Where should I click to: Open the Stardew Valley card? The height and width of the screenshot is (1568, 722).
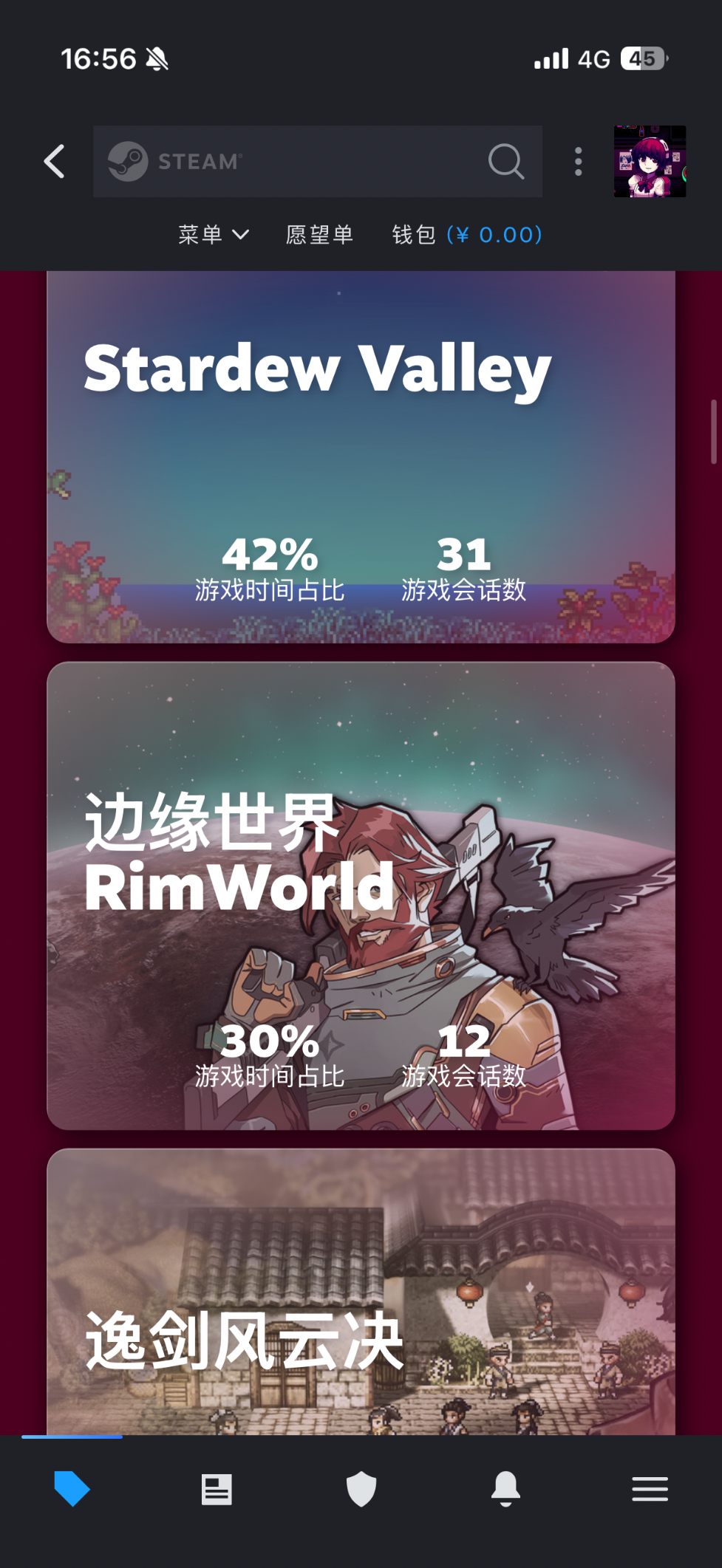click(x=361, y=458)
